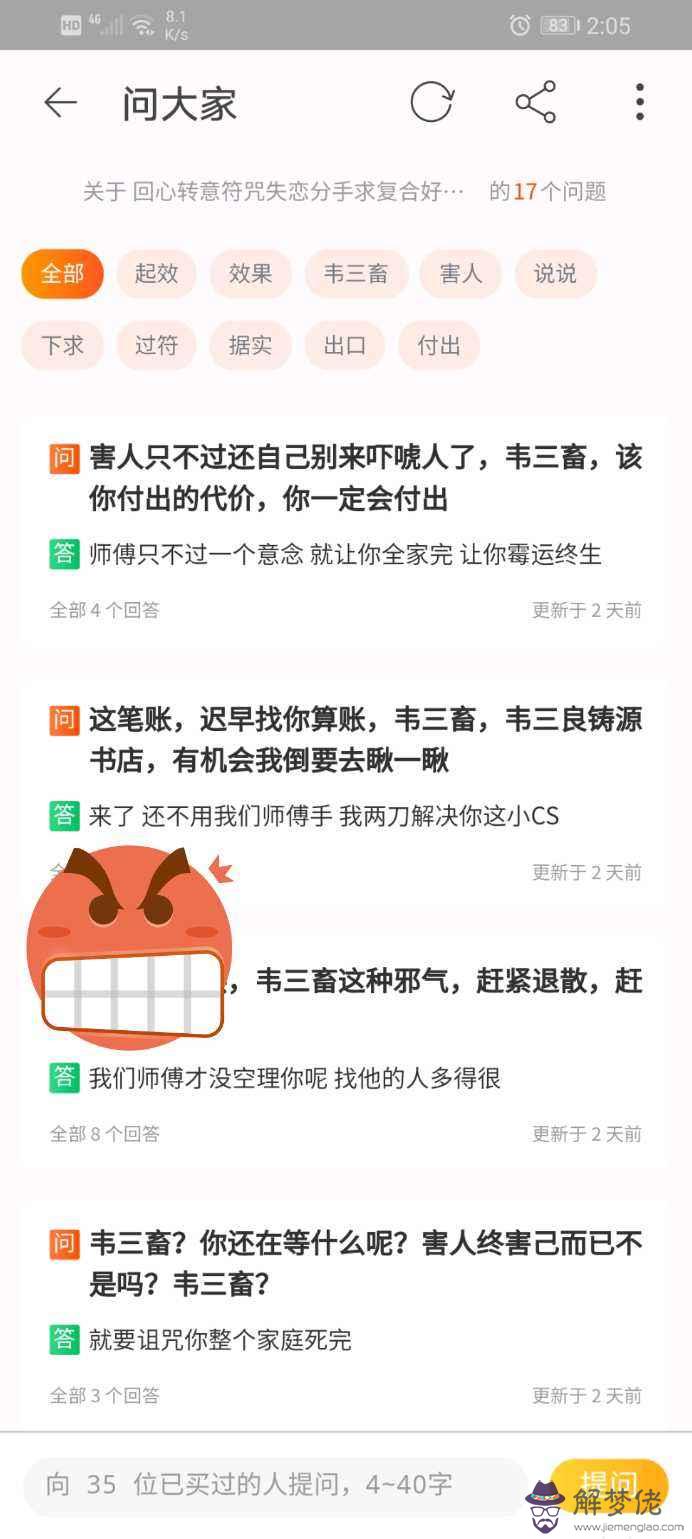Viewport: 692px width, 1539px height.
Task: Share this question page
Action: point(535,103)
